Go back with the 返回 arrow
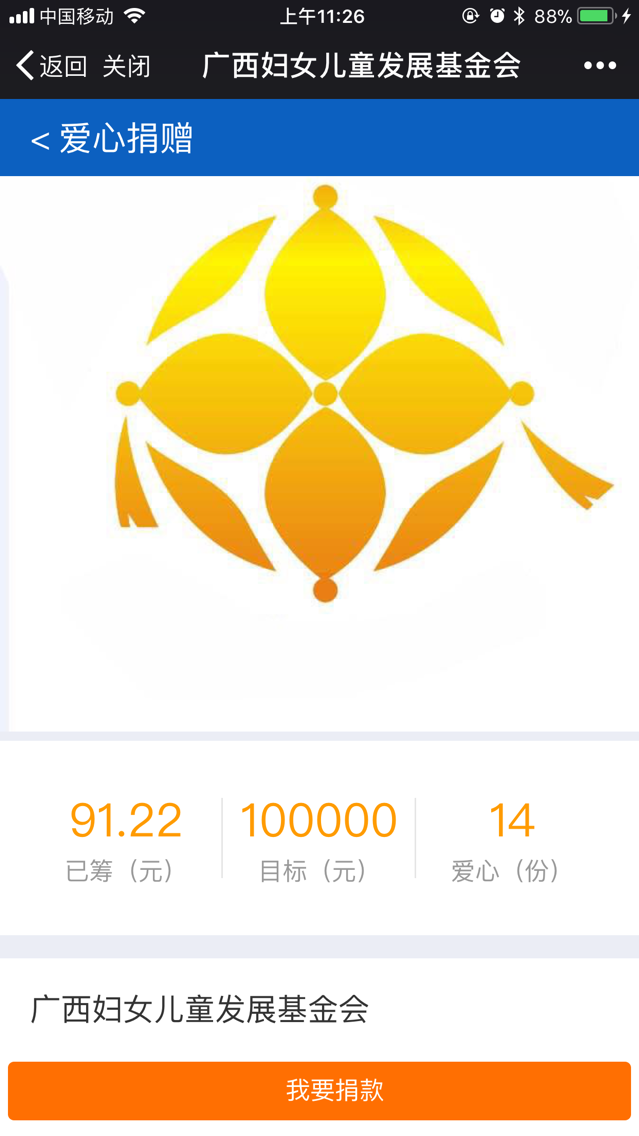639x1136 pixels. [50, 66]
